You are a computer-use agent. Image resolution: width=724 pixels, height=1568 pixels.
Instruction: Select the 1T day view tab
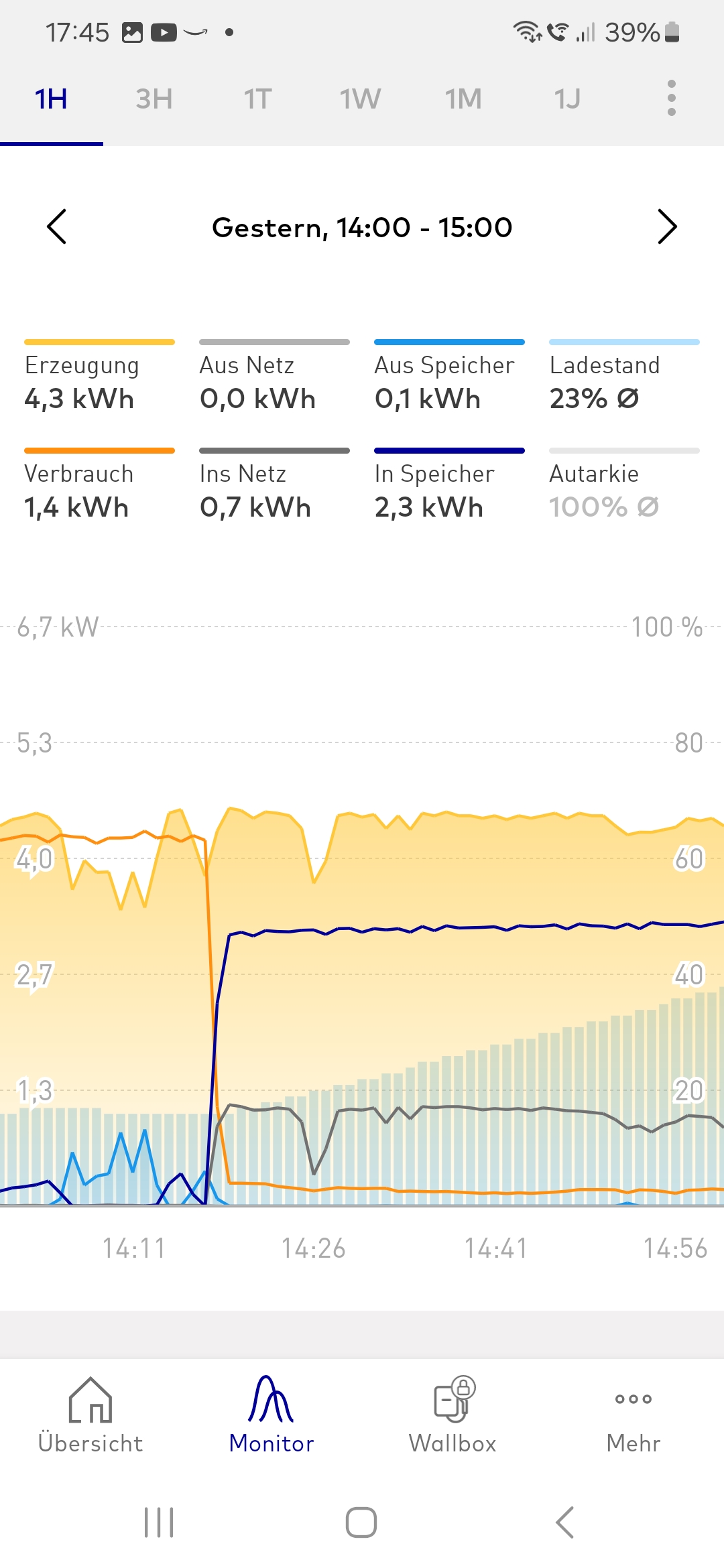click(257, 99)
